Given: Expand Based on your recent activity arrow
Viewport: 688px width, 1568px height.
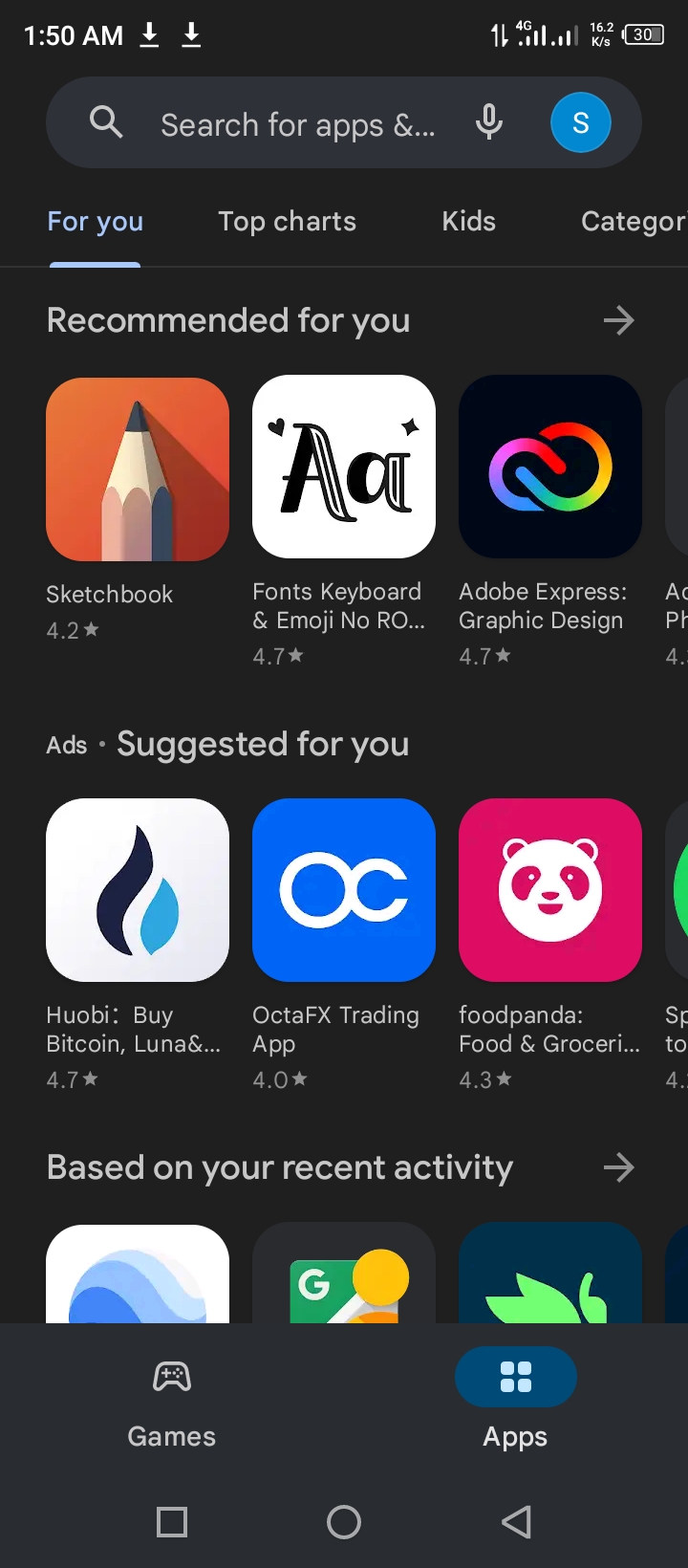Looking at the screenshot, I should pyautogui.click(x=619, y=1167).
